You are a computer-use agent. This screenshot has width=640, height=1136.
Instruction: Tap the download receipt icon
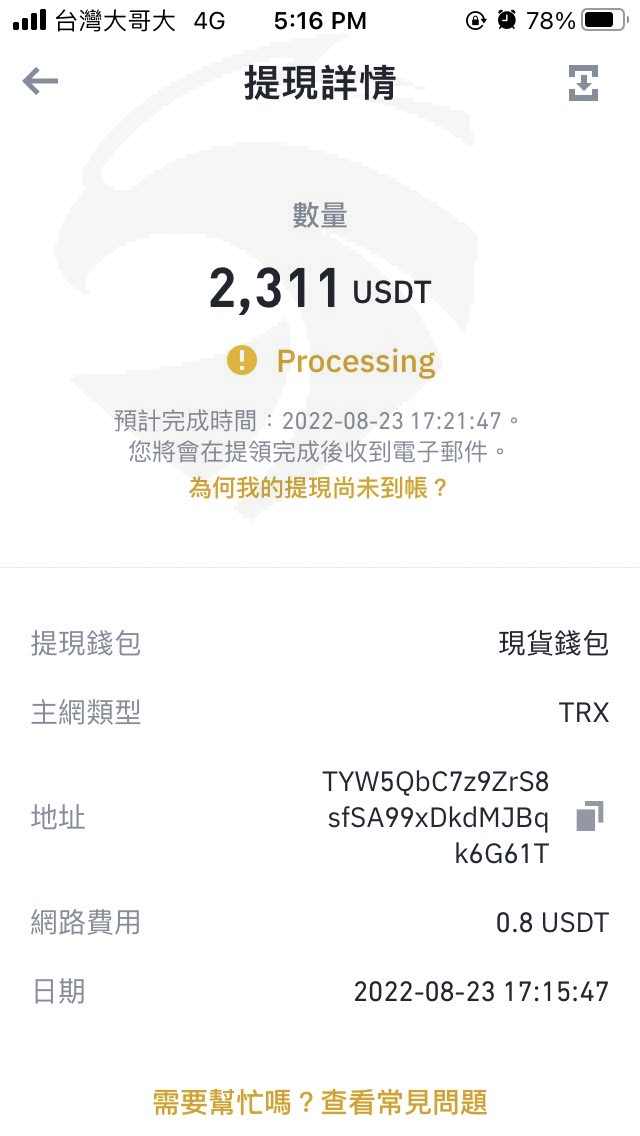(x=583, y=83)
